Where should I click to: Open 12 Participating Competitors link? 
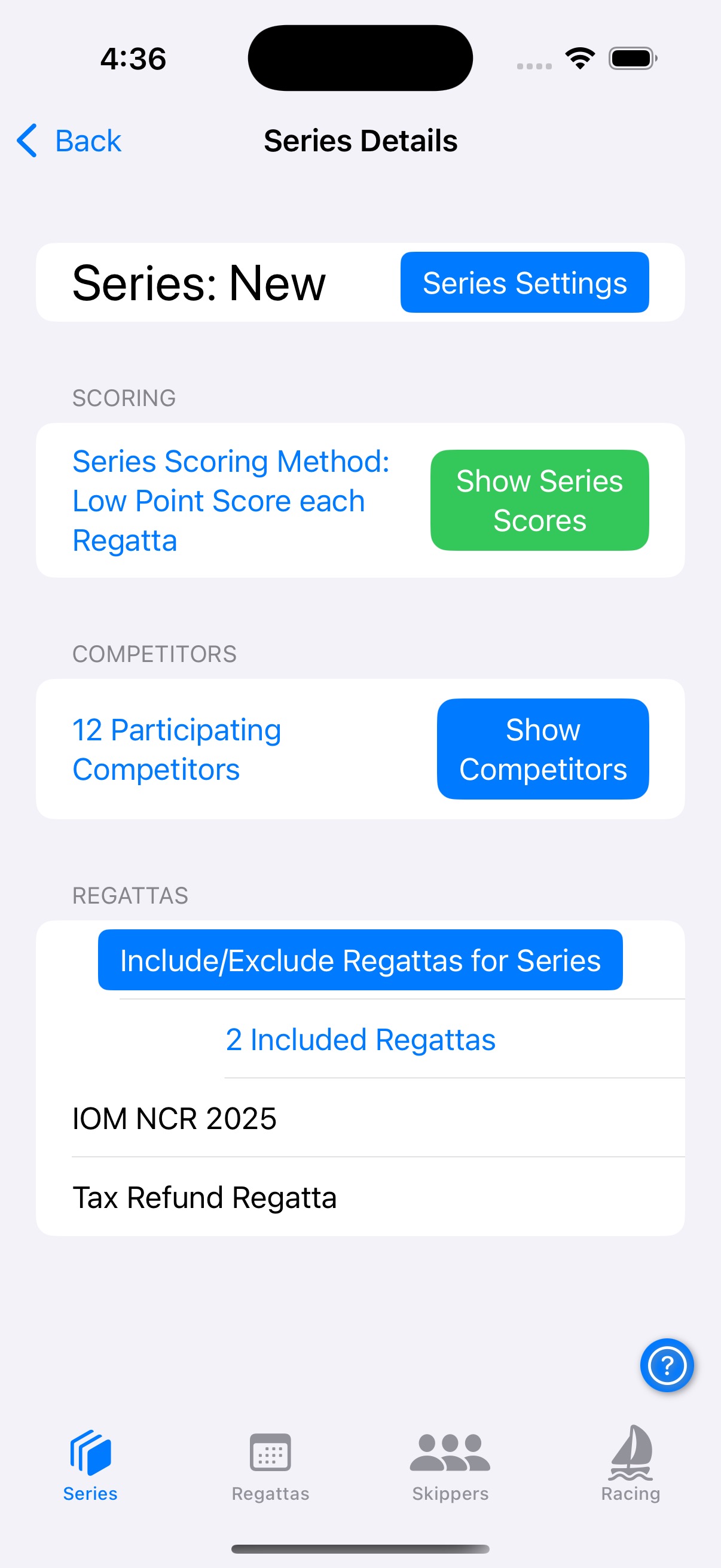point(177,749)
